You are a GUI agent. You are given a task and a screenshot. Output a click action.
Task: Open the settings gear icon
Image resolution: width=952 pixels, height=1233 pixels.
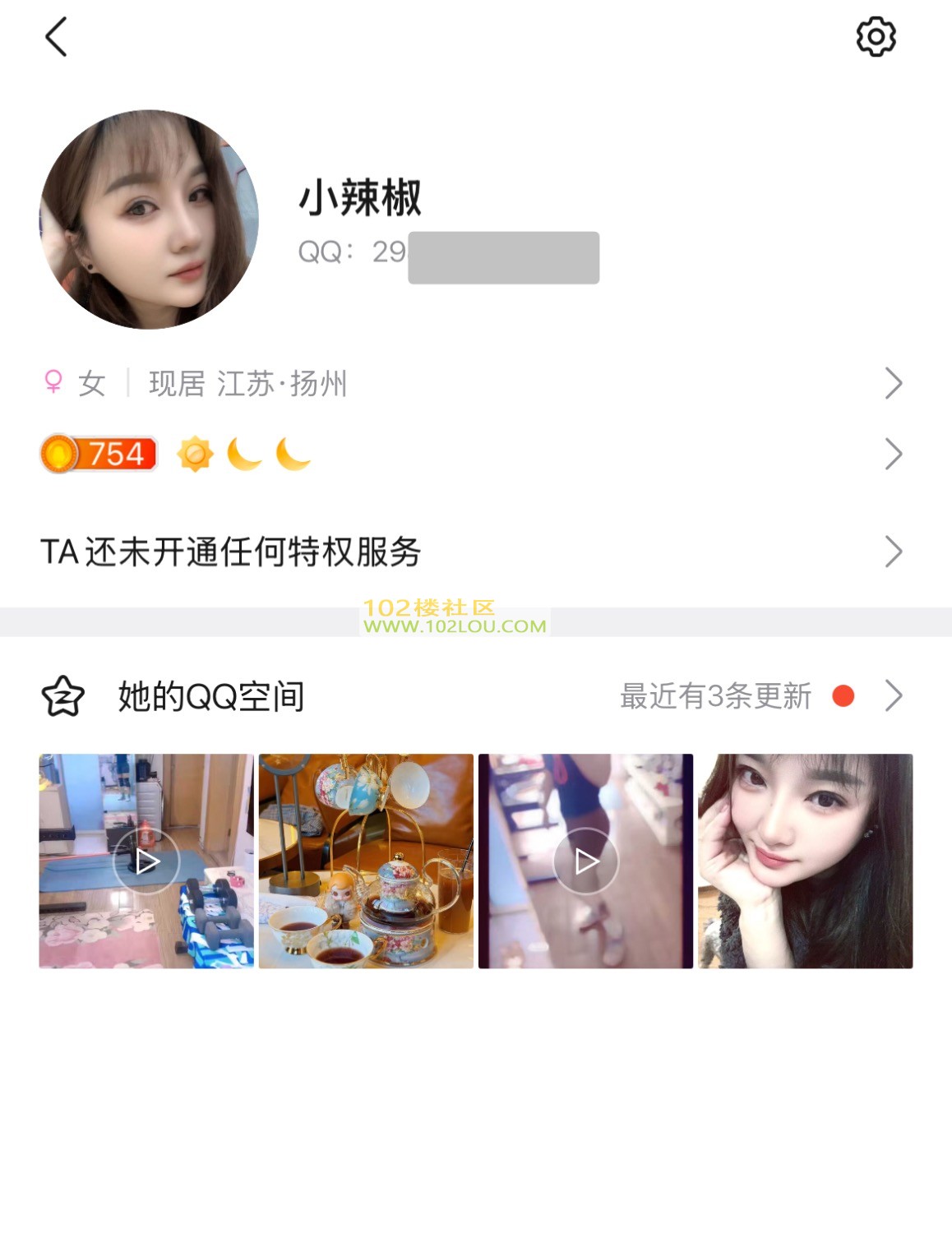876,37
